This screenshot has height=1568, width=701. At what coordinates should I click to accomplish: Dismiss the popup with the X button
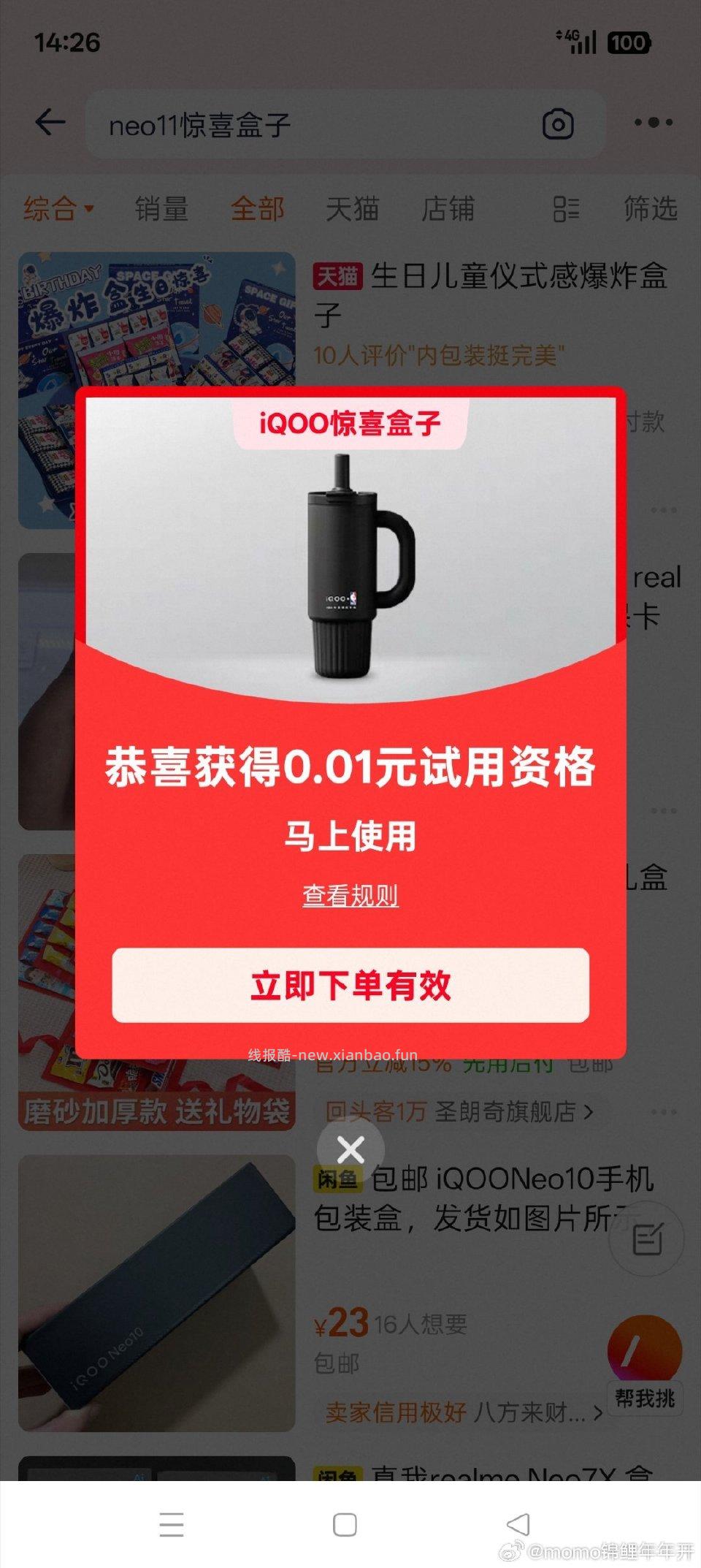point(350,1149)
